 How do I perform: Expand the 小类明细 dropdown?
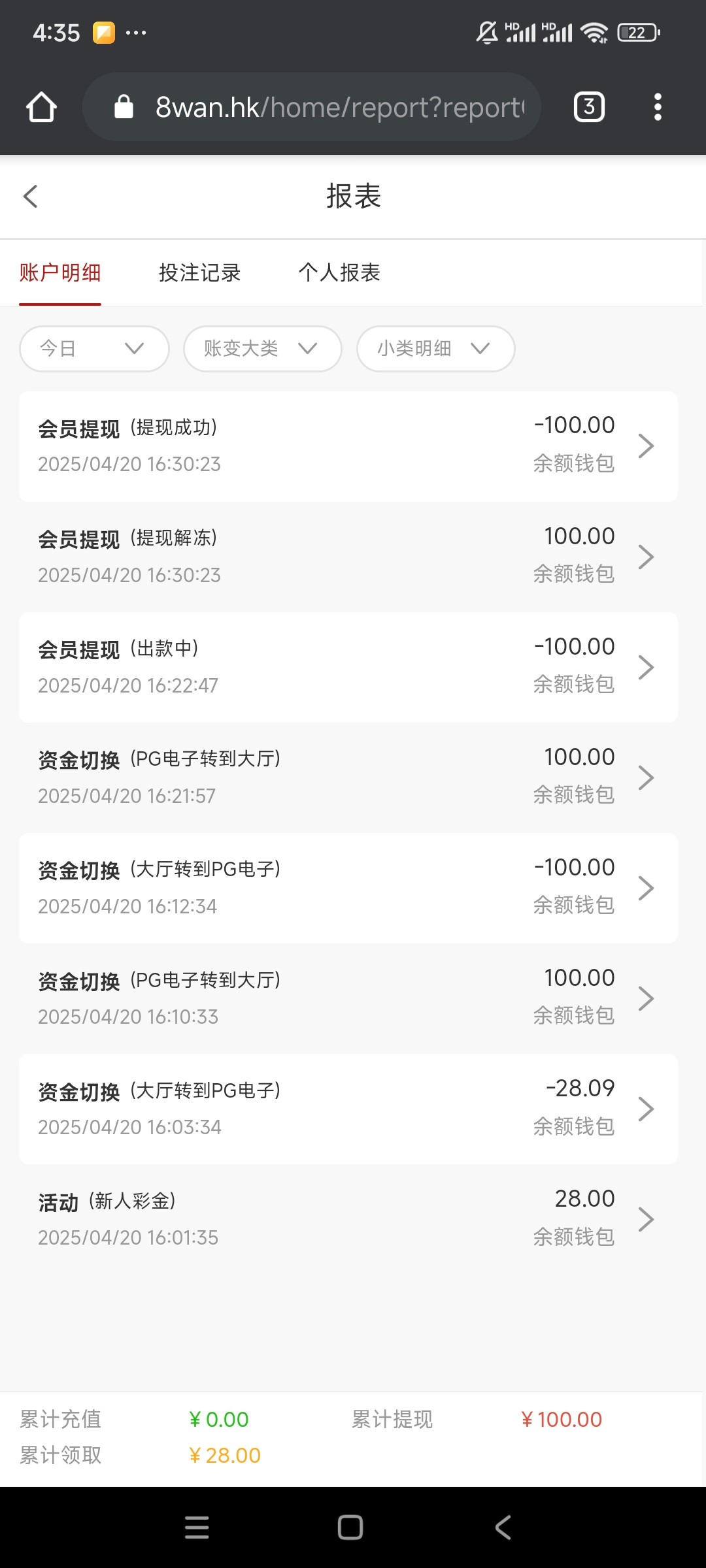(436, 349)
